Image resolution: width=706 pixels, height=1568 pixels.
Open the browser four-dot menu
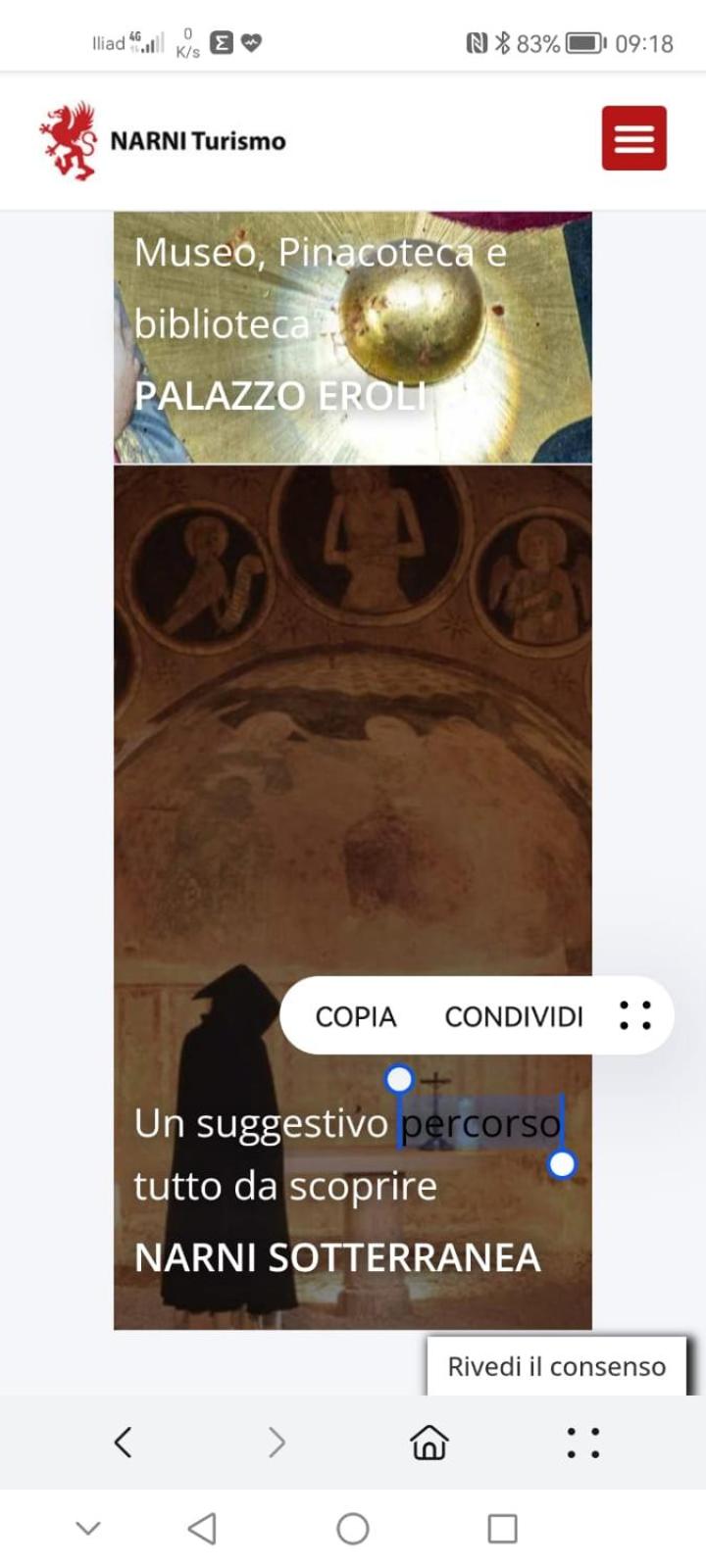click(583, 1443)
